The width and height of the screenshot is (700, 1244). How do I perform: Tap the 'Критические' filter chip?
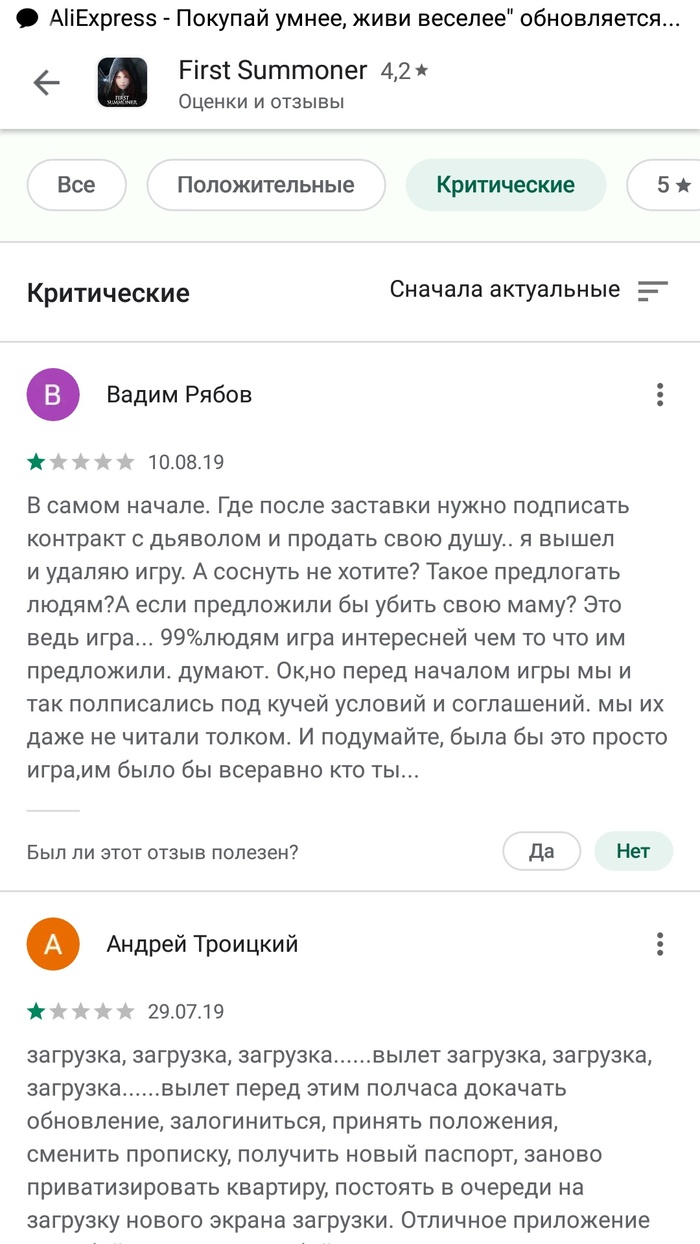pos(505,185)
